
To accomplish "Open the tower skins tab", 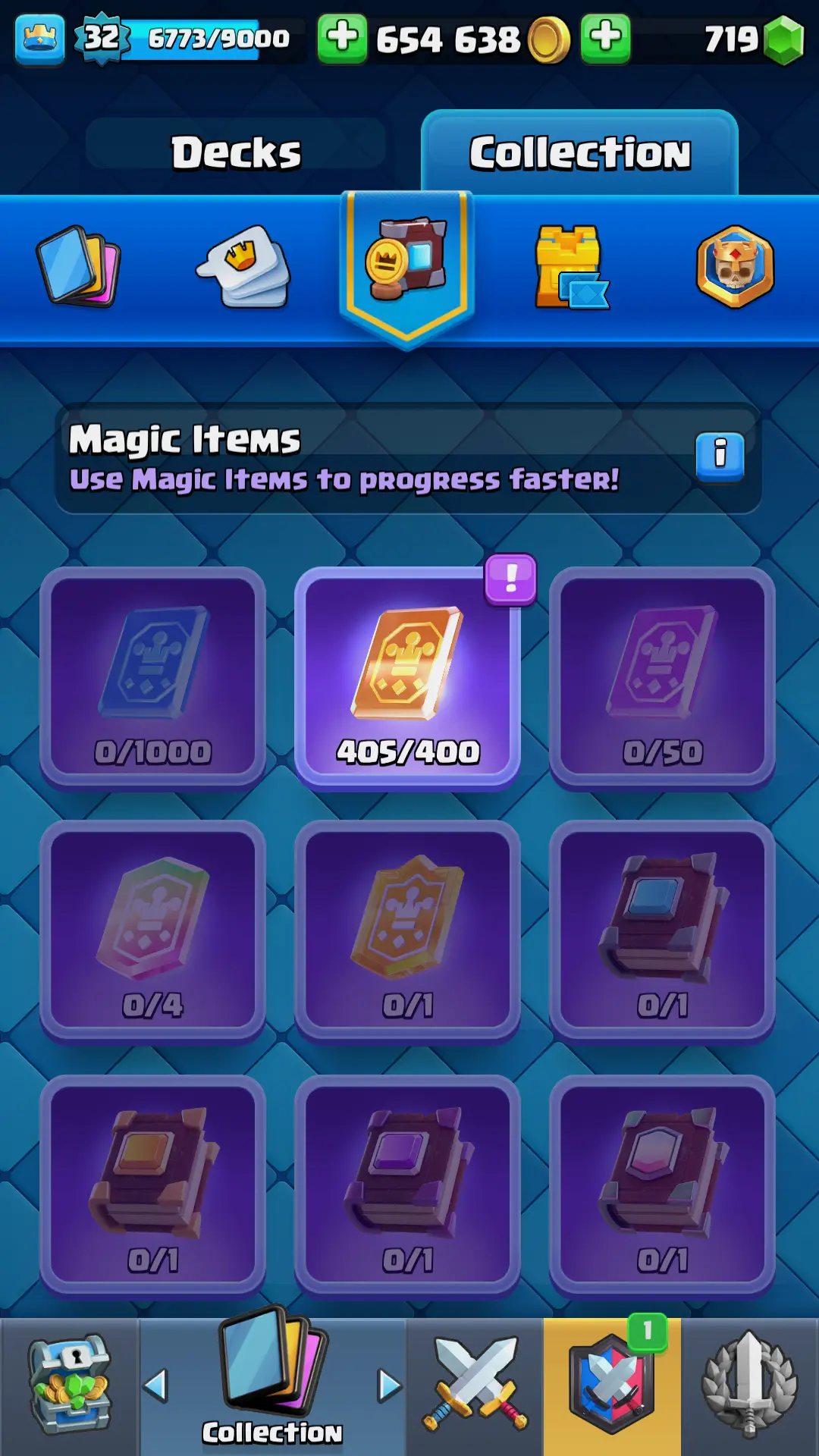I will click(570, 267).
